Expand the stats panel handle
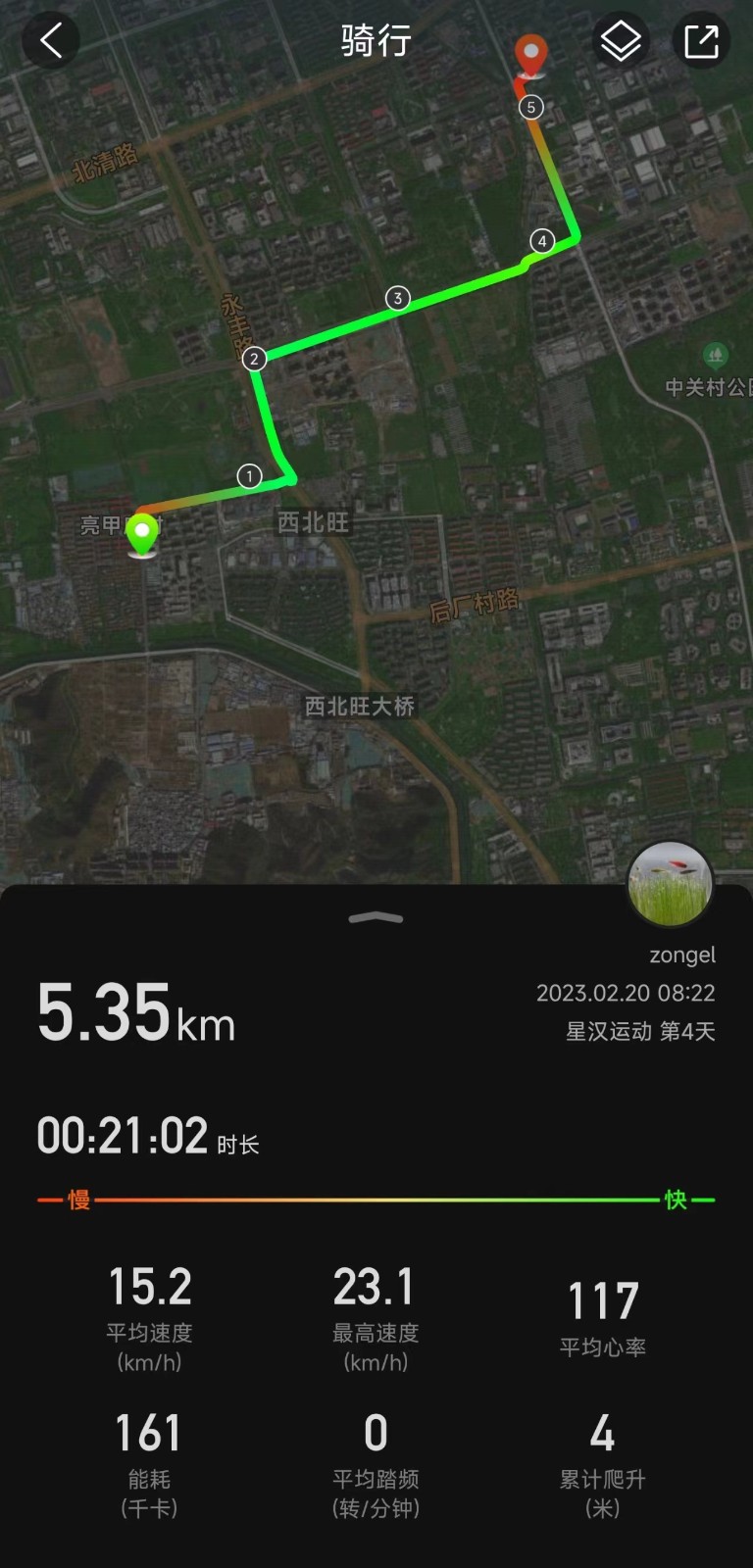Viewport: 753px width, 1568px height. (376, 917)
